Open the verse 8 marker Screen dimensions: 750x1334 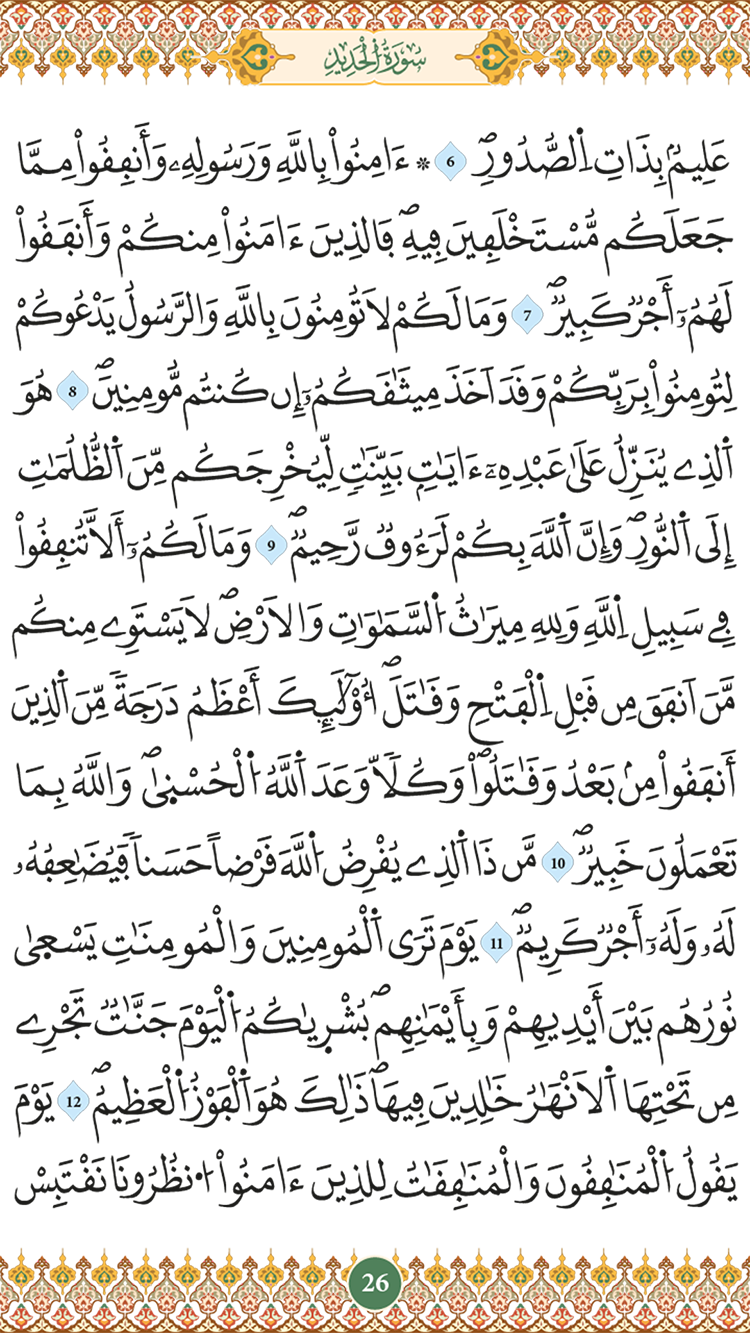(x=72, y=391)
